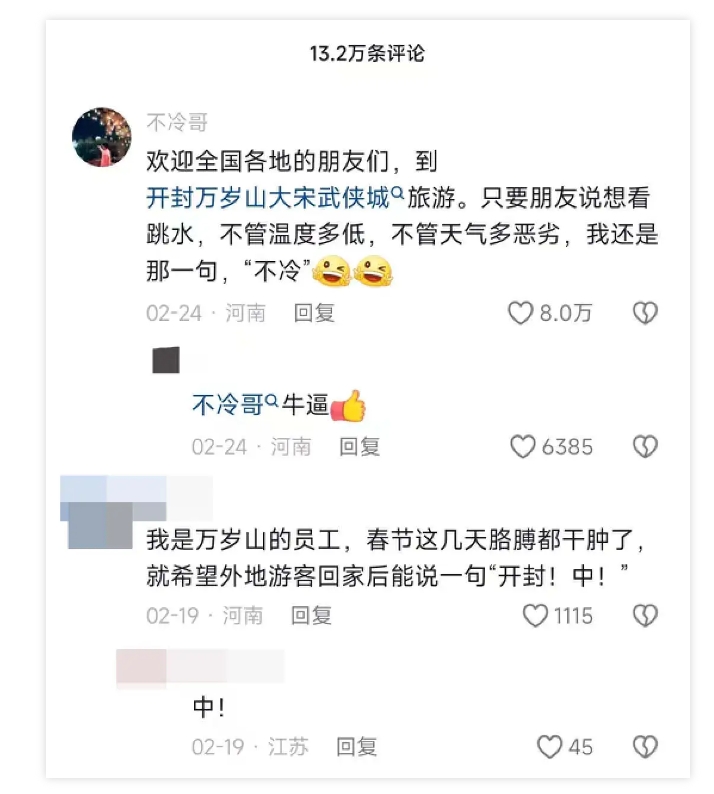Dislike the 牛逼 reply comment
Viewport: 714px width, 794px height.
(645, 447)
